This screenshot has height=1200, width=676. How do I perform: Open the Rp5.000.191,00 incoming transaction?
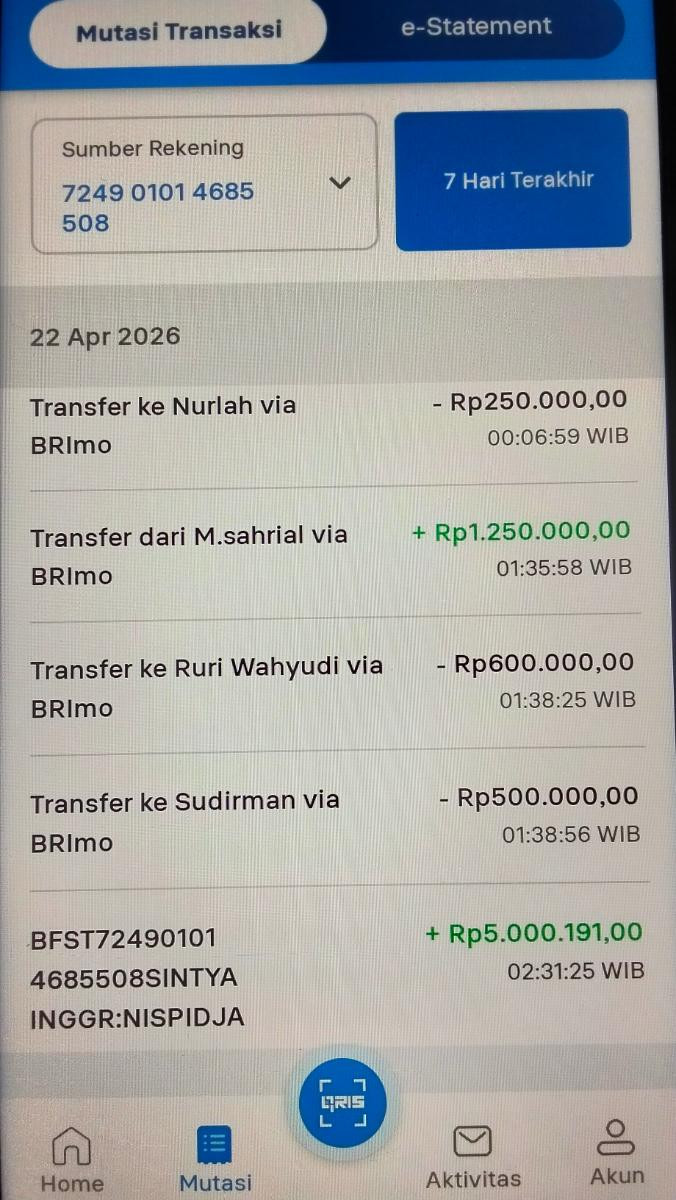(x=330, y=976)
